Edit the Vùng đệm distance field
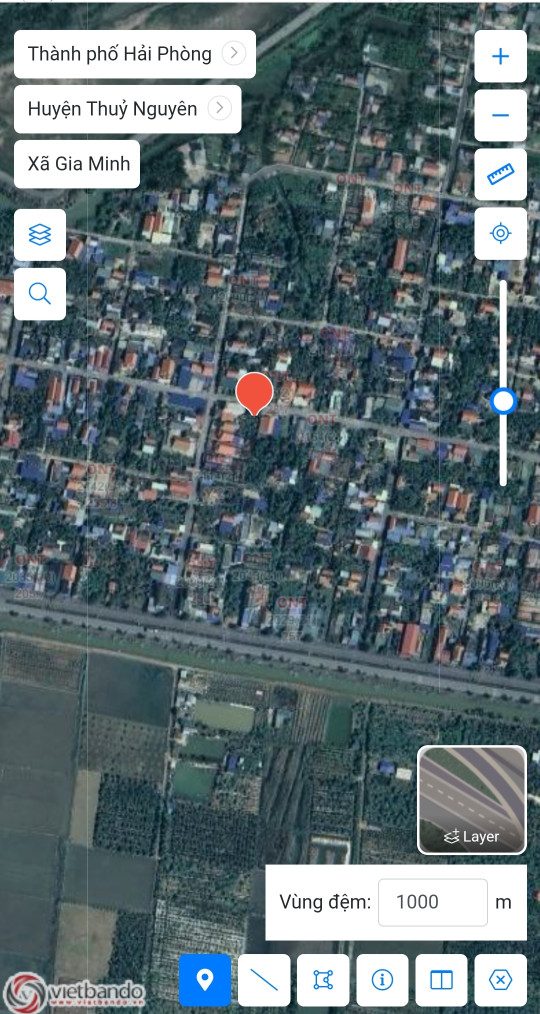 433,901
